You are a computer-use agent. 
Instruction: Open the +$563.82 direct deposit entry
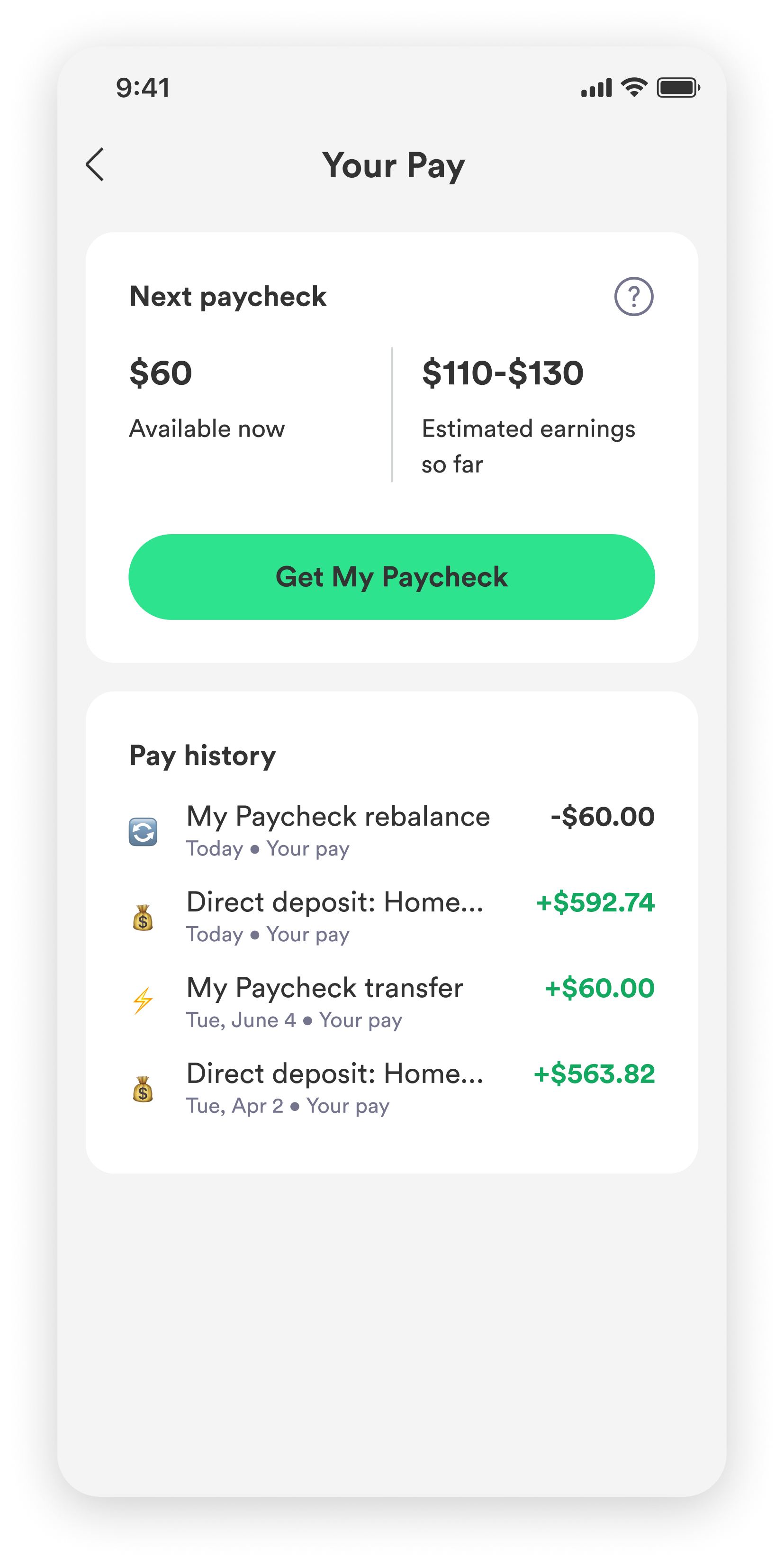point(392,1087)
